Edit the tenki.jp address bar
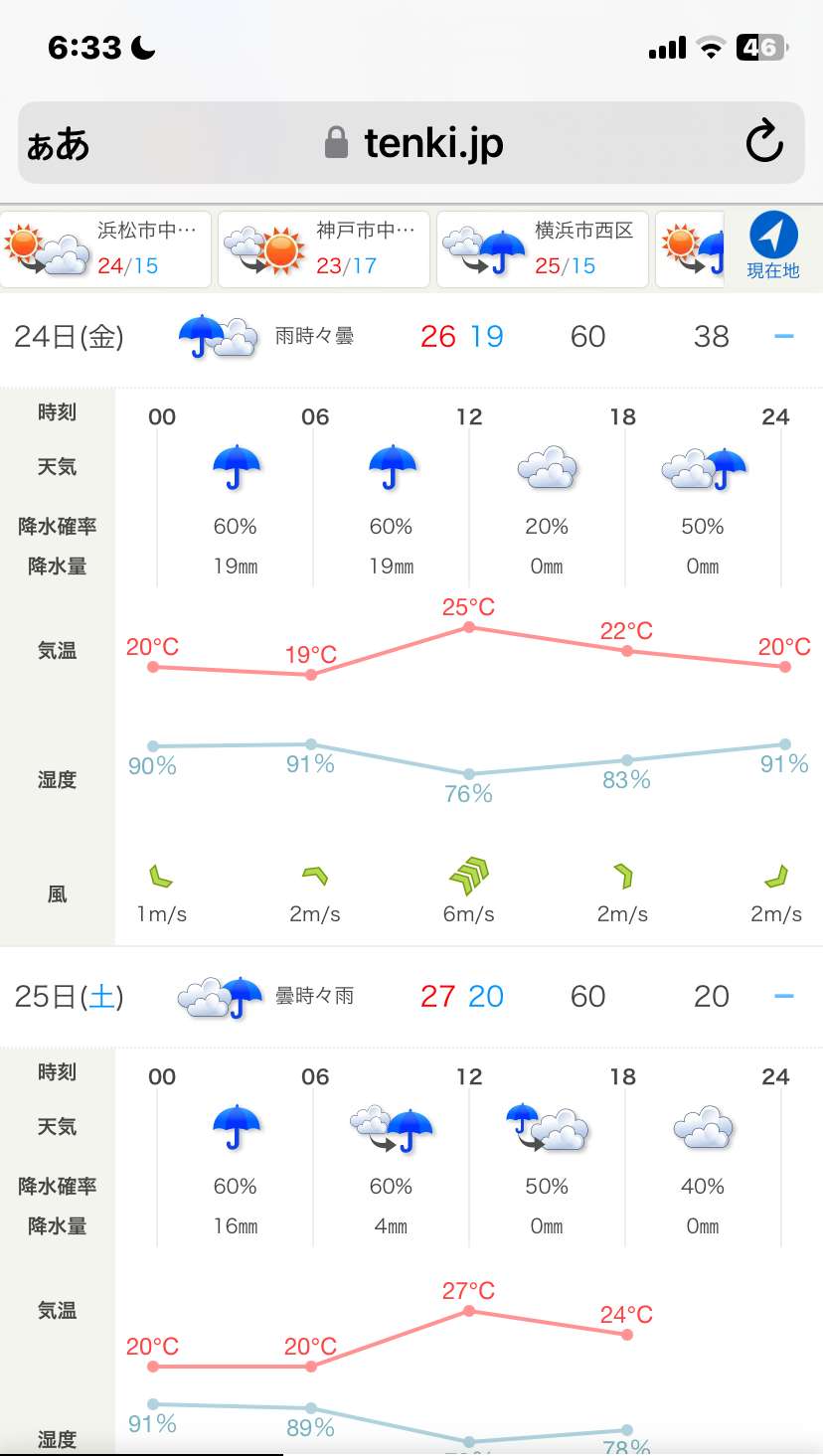Image resolution: width=823 pixels, height=1456 pixels. (x=411, y=143)
